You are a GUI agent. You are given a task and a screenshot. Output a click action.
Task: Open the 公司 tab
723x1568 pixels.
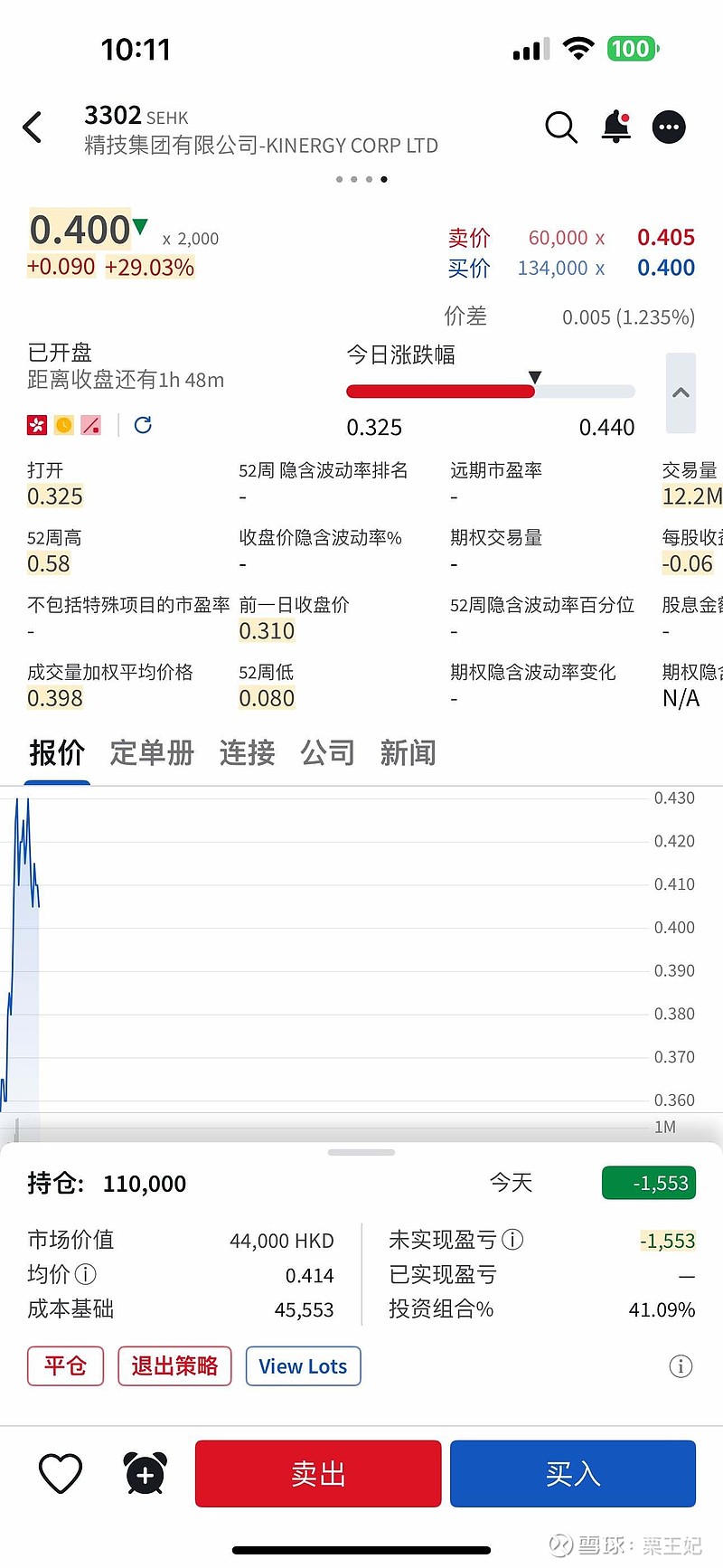327,752
